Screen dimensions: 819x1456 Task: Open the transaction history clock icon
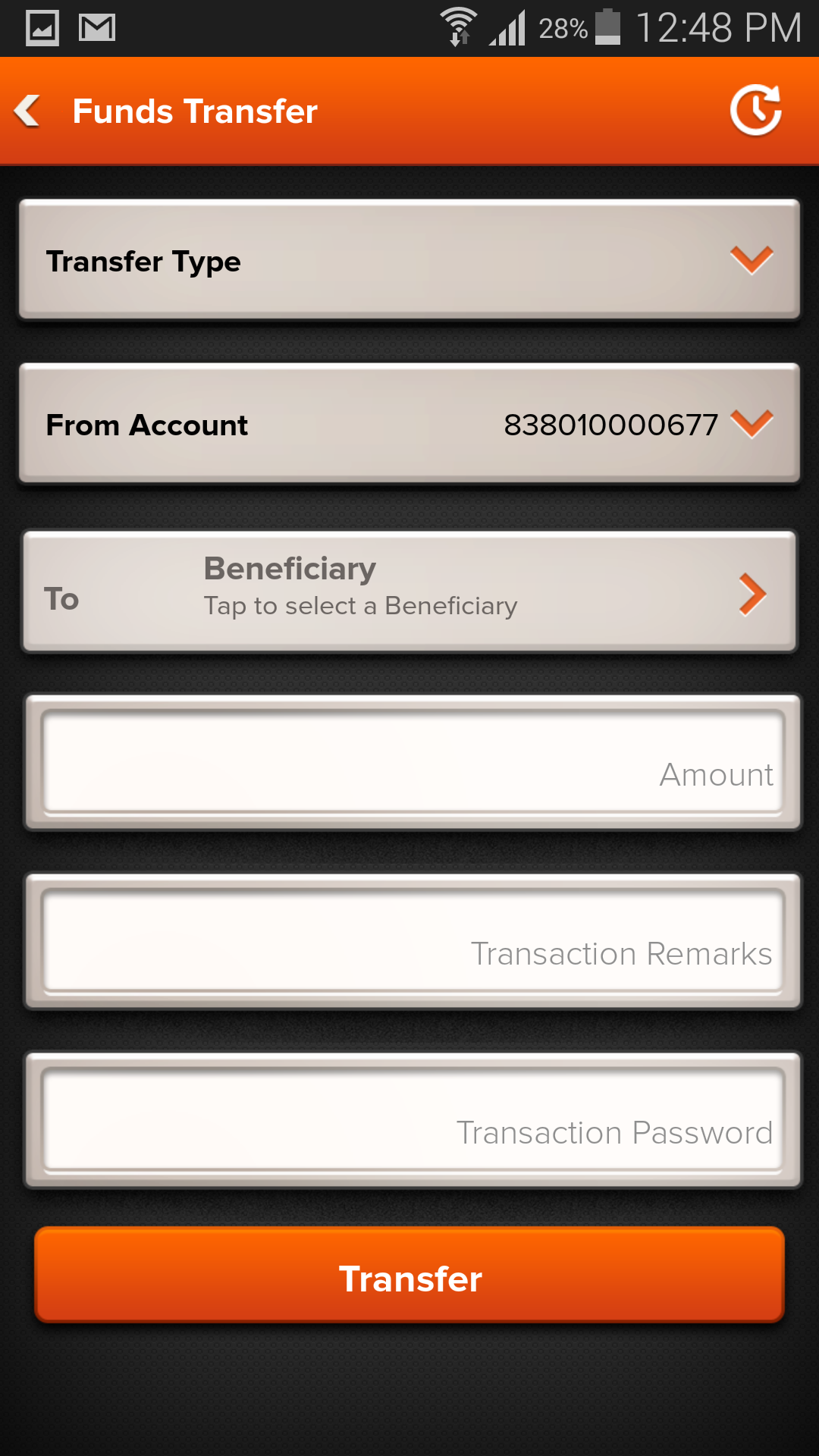pyautogui.click(x=756, y=111)
